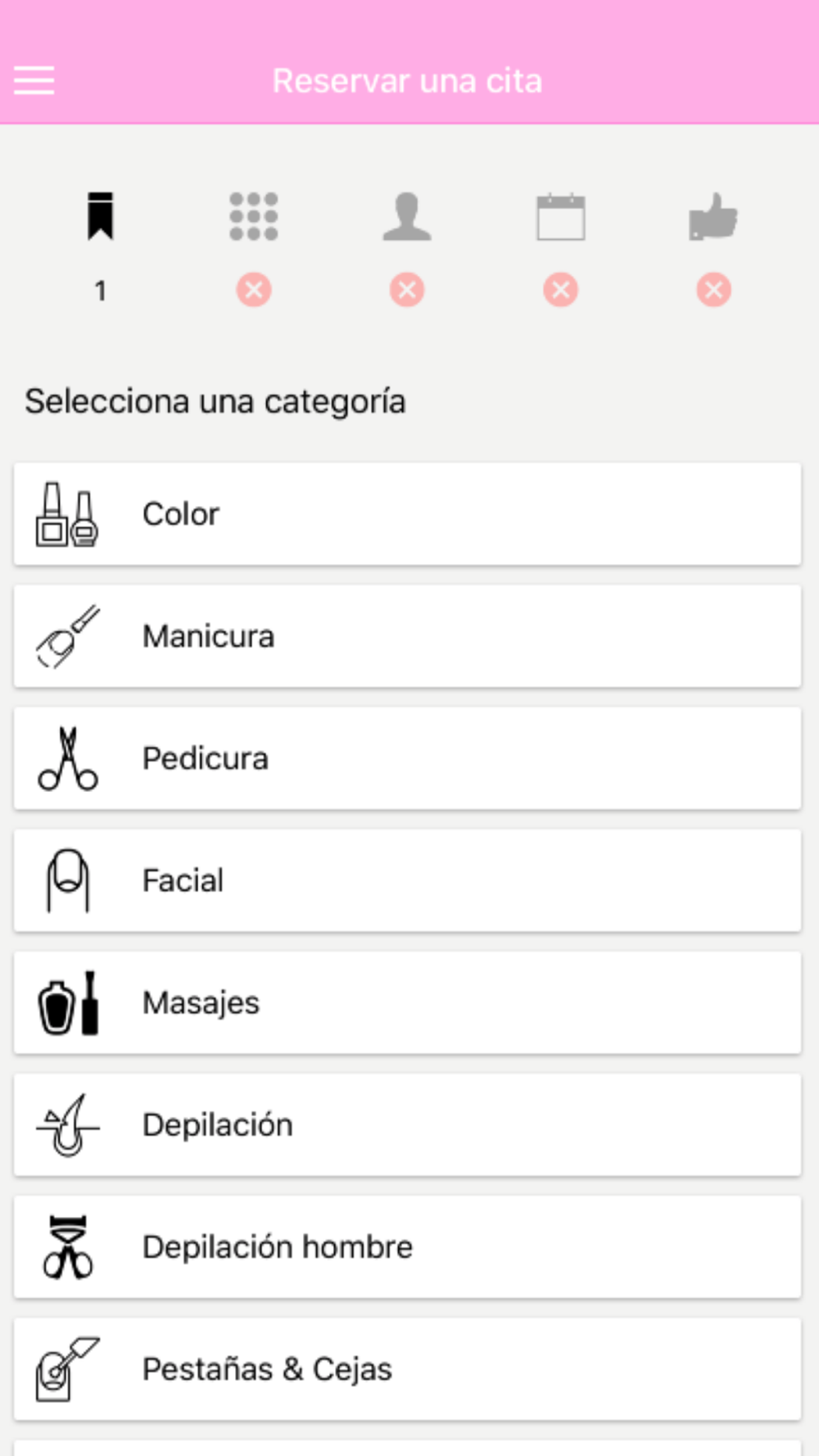Image resolution: width=819 pixels, height=1456 pixels.
Task: Select the Masajes category
Action: (x=407, y=1002)
